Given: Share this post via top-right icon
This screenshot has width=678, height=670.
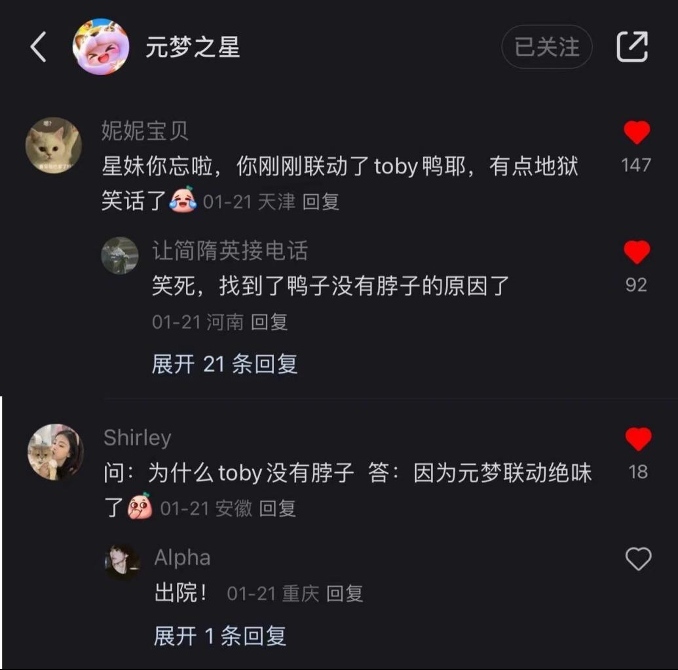Looking at the screenshot, I should coord(632,47).
